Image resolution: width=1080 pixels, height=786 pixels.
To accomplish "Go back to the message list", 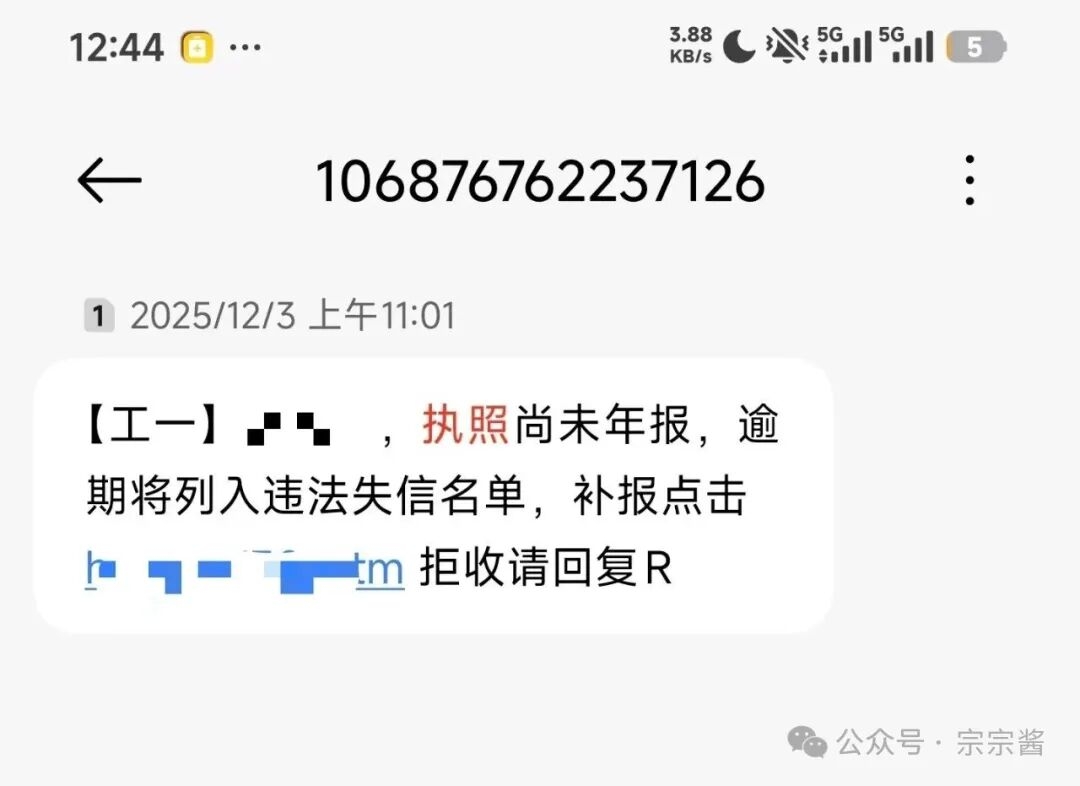I will pyautogui.click(x=109, y=181).
